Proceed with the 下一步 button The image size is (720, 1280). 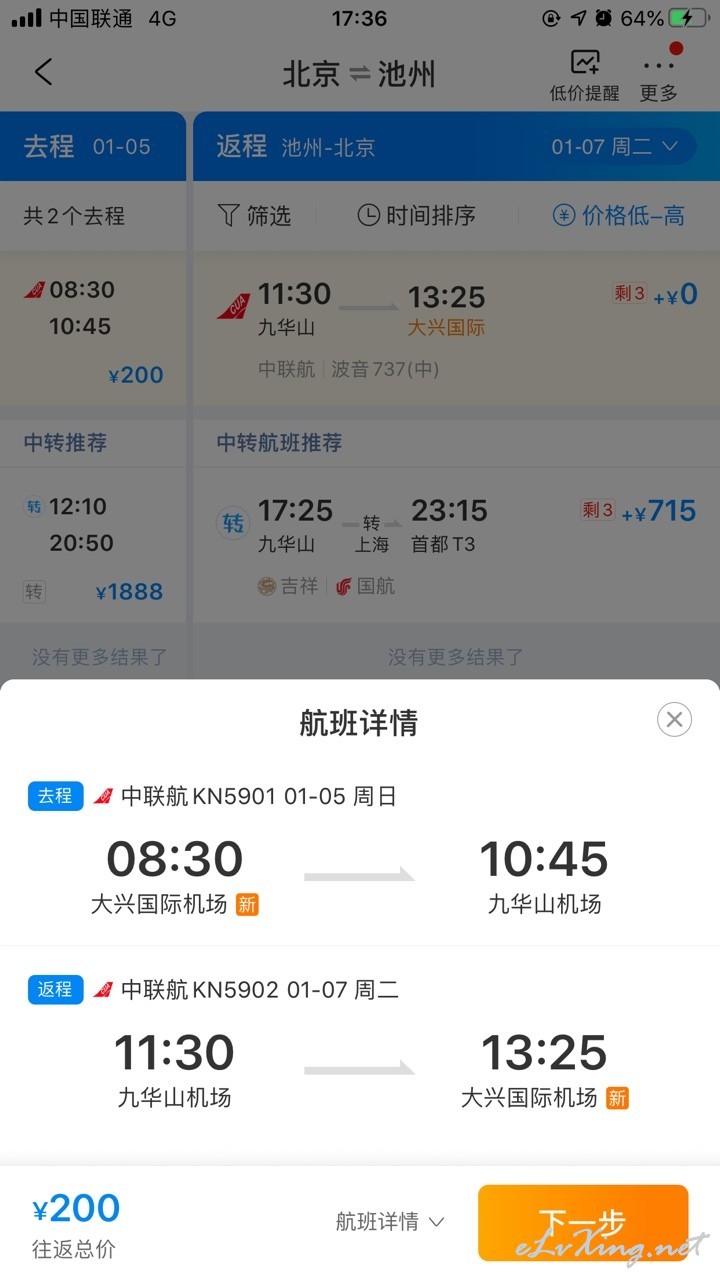tap(583, 1222)
